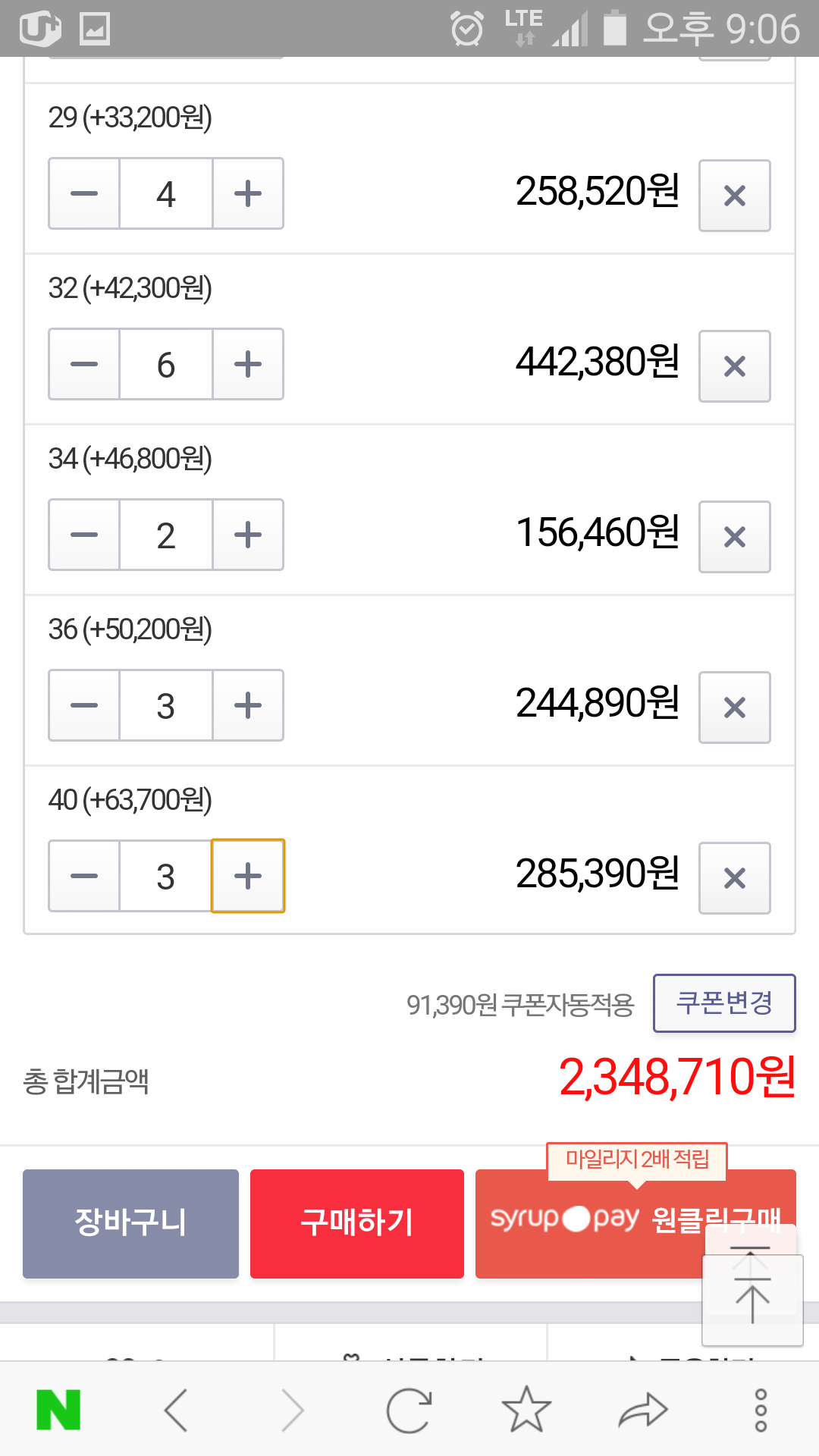Decrease quantity for option 29
Screen dimensions: 819x1456
click(84, 194)
